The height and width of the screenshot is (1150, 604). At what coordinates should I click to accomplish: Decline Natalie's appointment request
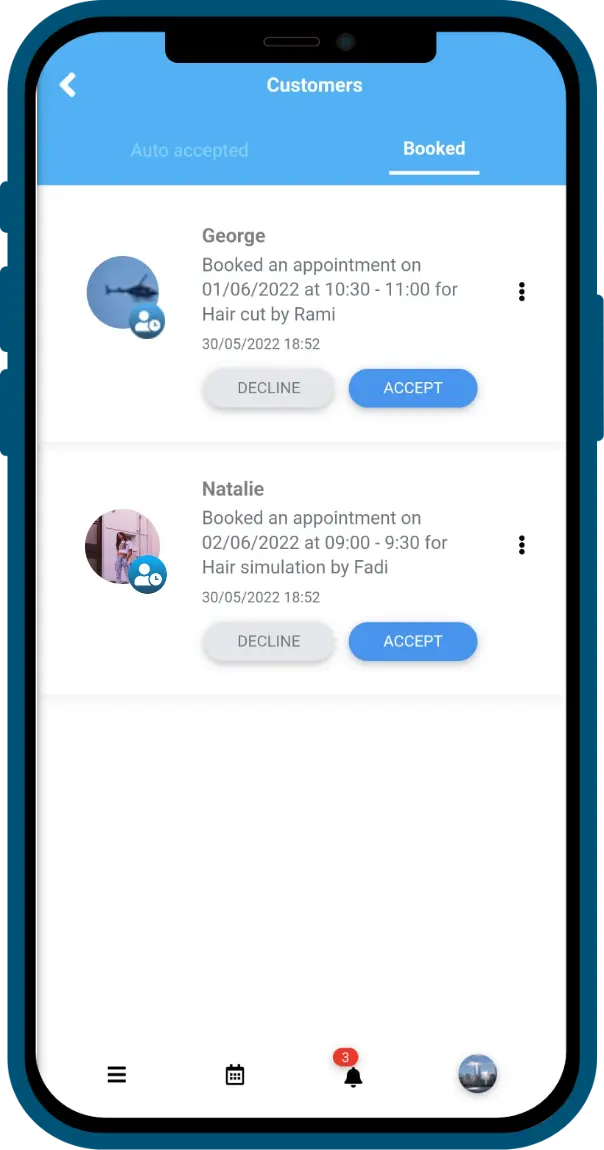pyautogui.click(x=268, y=641)
